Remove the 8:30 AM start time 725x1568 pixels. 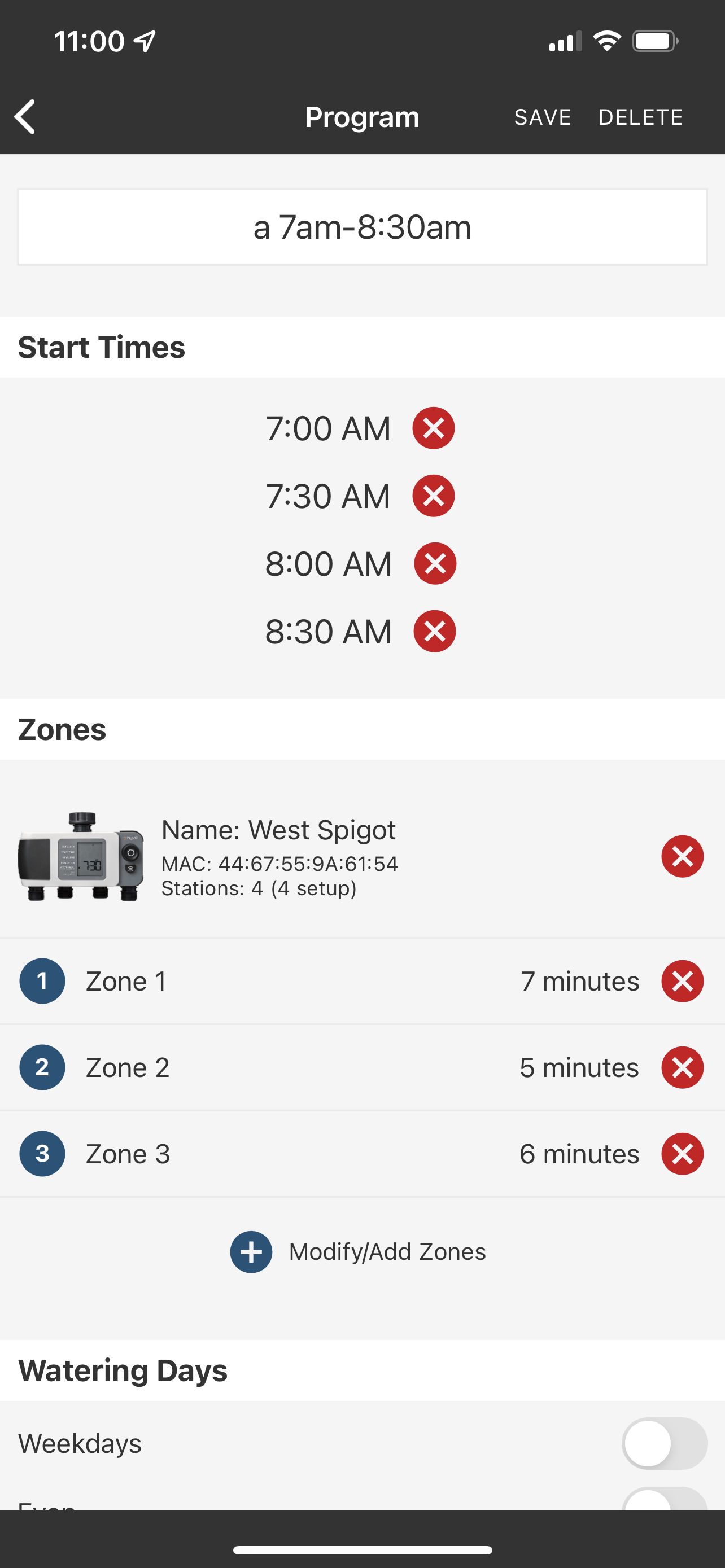(x=435, y=631)
